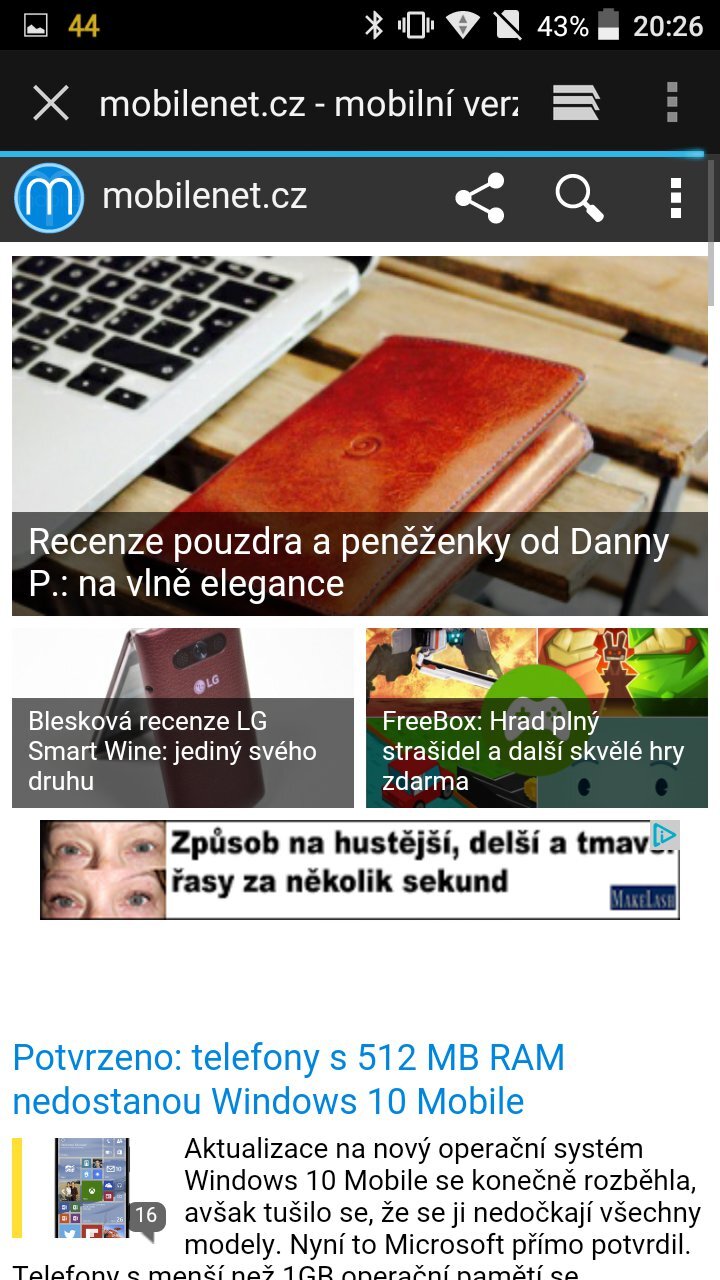Open the FreeBox free games article
Image resolution: width=720 pixels, height=1280 pixels.
coord(537,718)
